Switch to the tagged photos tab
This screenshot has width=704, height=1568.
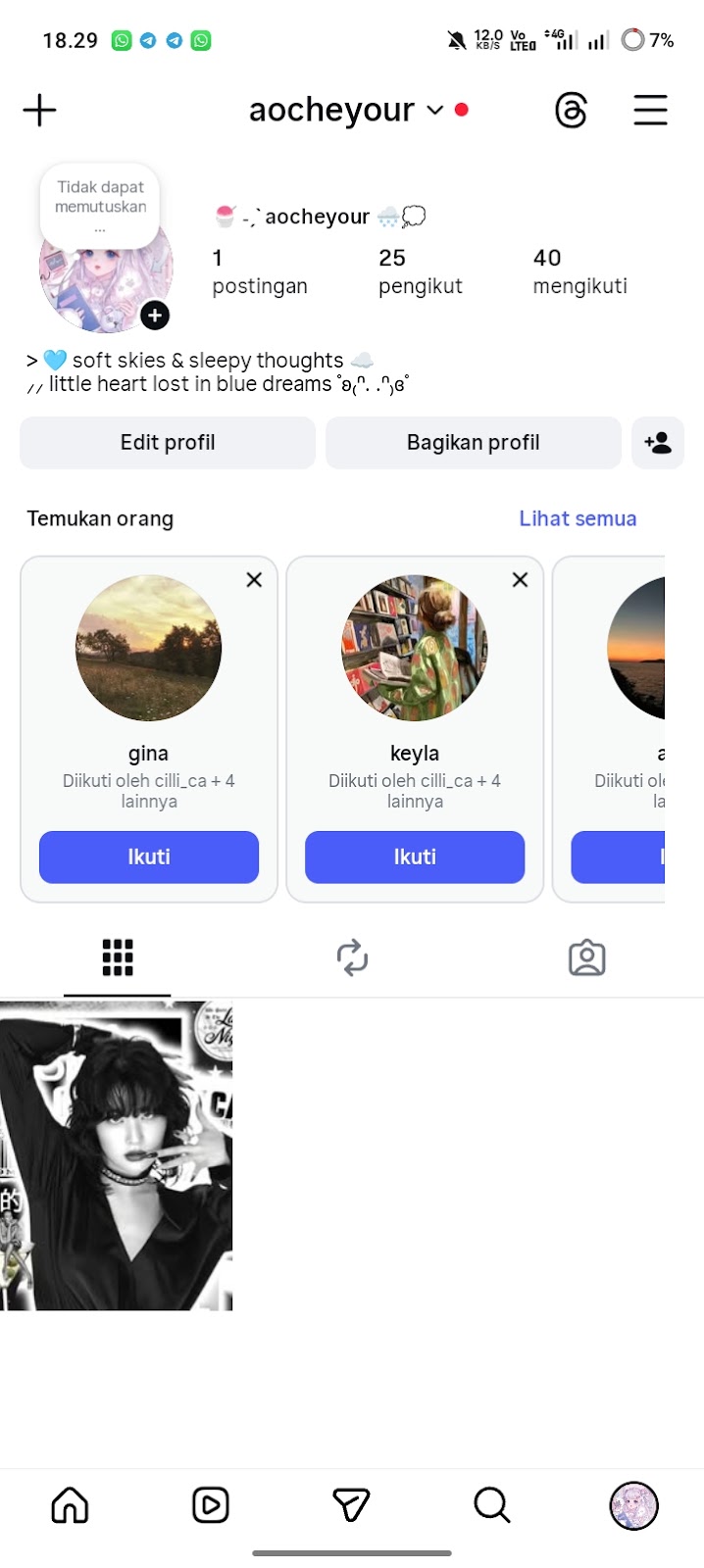(586, 957)
